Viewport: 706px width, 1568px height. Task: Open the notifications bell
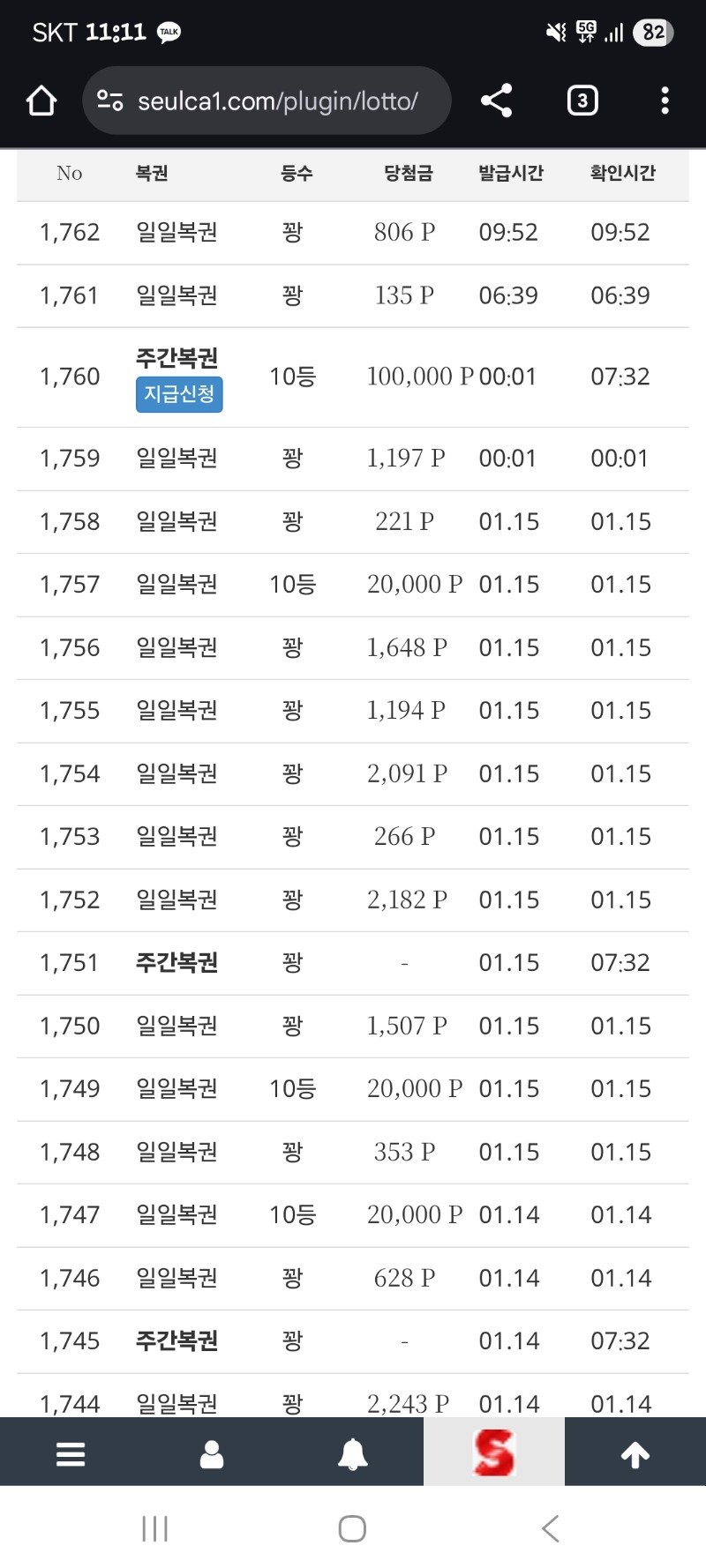353,1453
